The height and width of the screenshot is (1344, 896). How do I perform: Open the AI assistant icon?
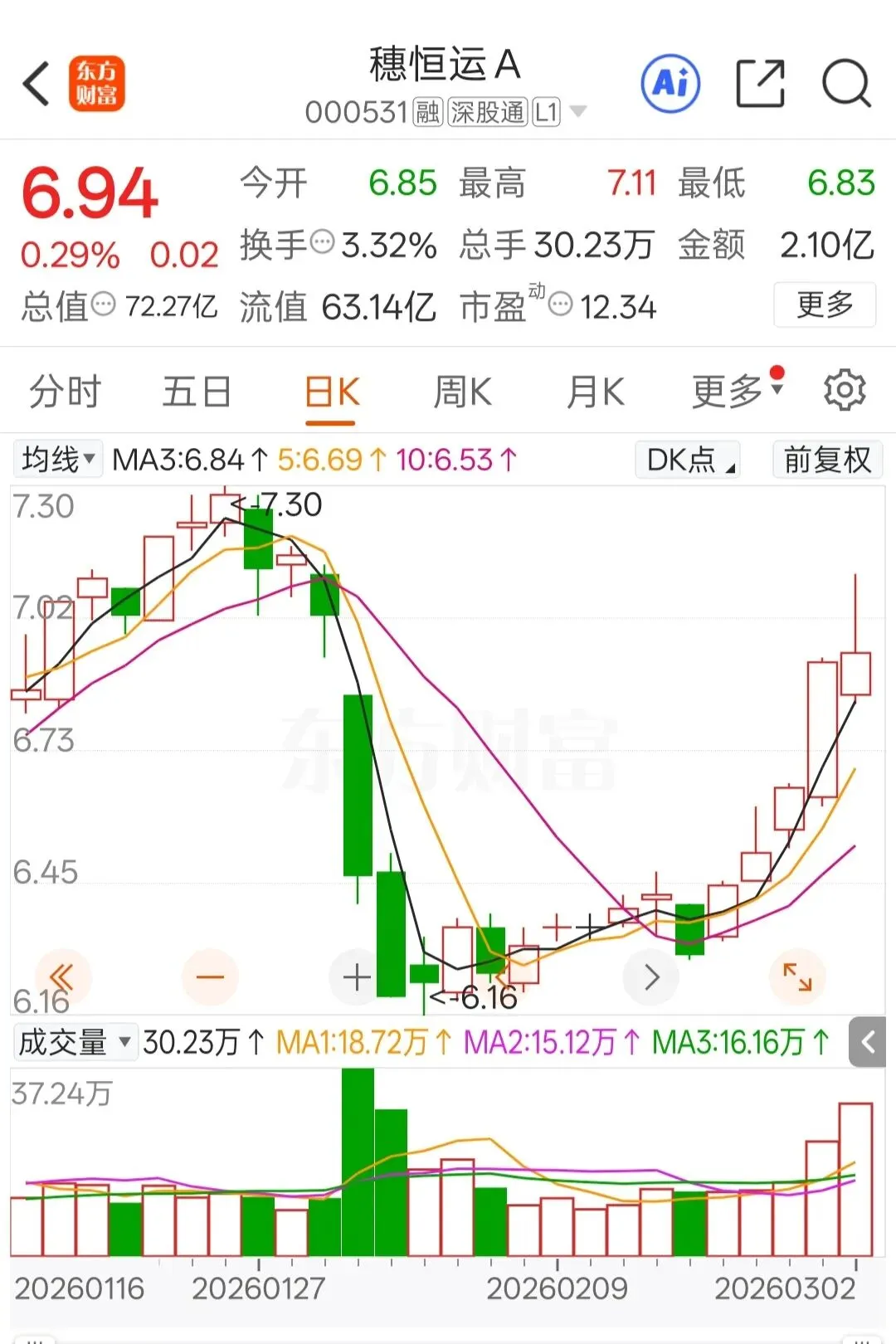[x=670, y=84]
